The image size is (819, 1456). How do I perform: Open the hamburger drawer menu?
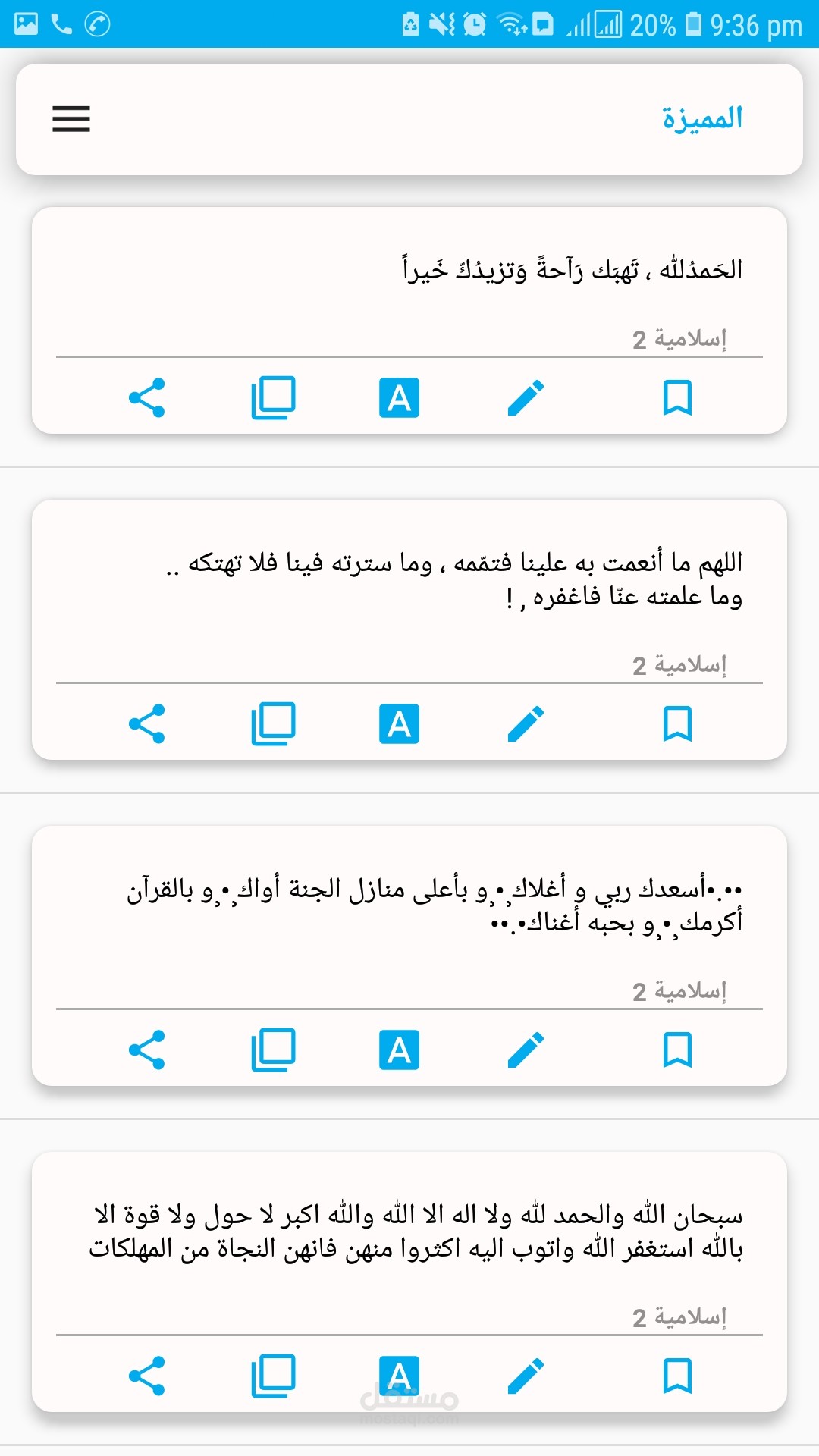tap(71, 119)
